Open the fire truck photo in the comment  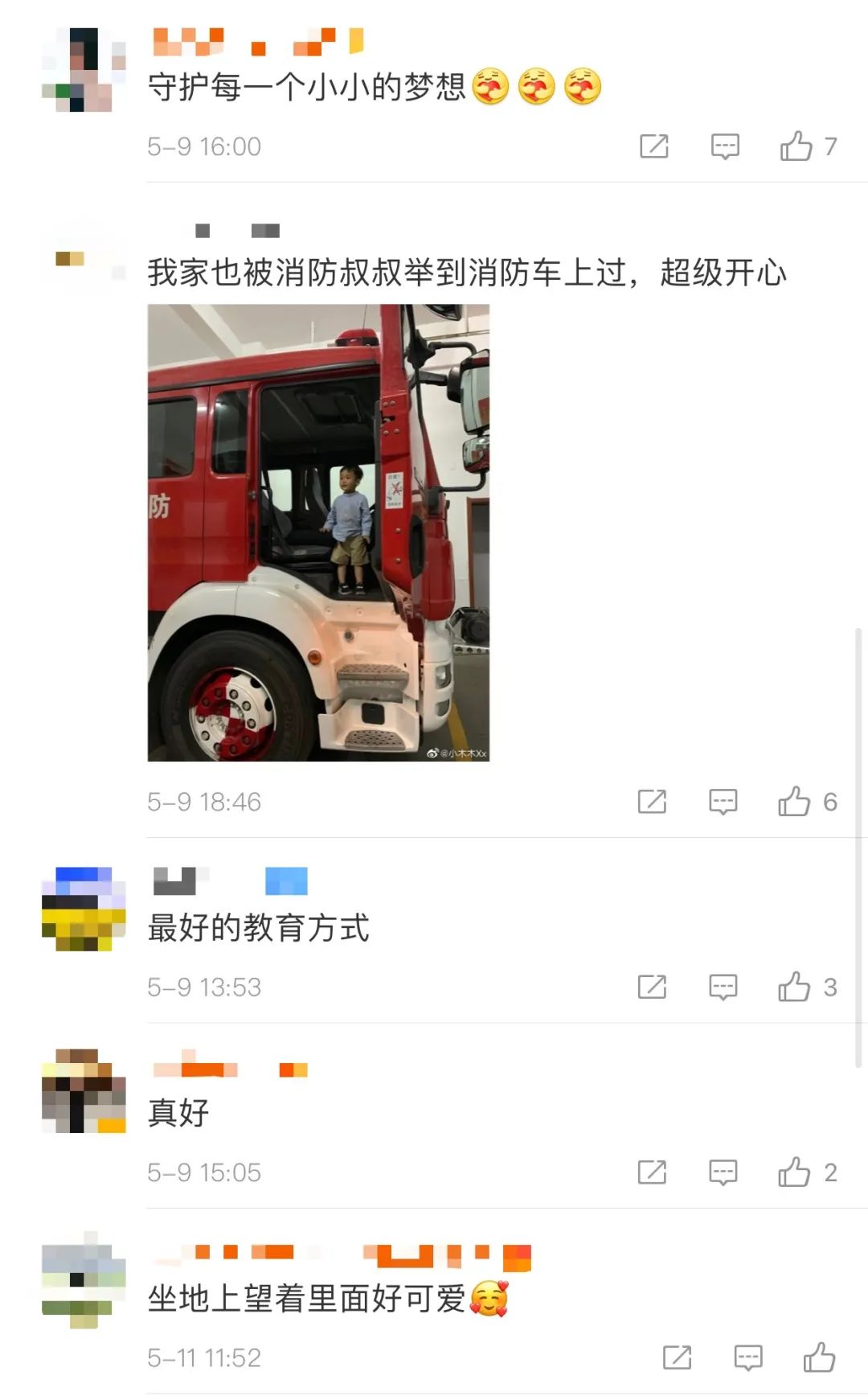318,532
